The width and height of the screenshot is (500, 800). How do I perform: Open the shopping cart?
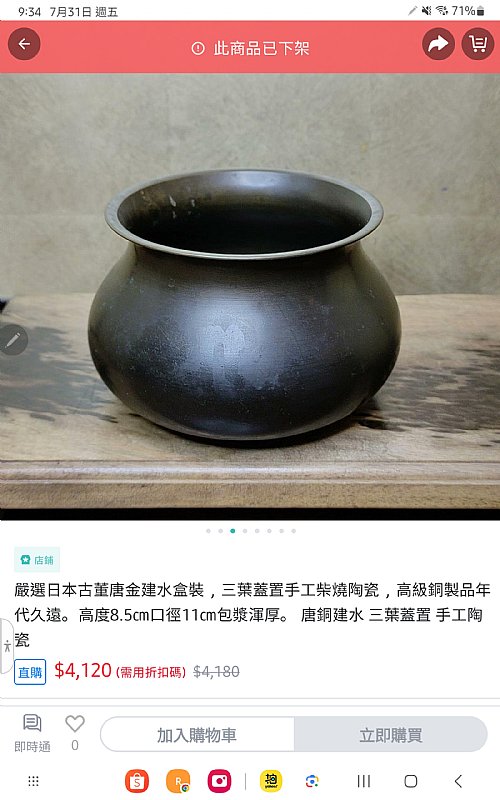(478, 44)
